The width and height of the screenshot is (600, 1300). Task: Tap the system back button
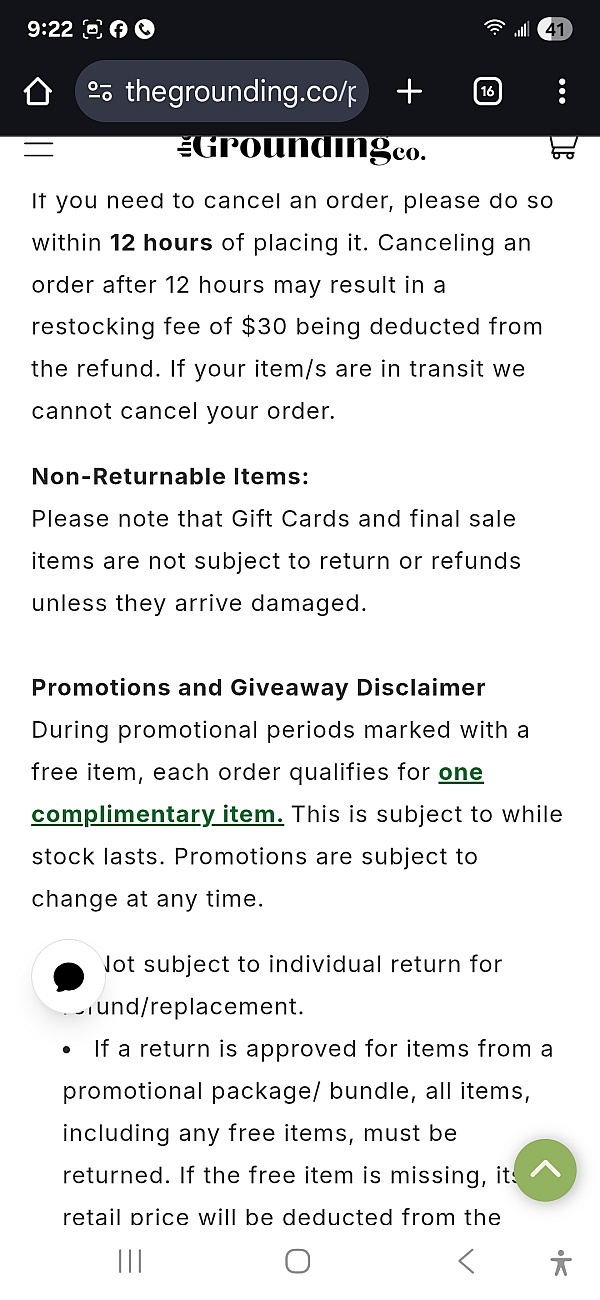(466, 1261)
